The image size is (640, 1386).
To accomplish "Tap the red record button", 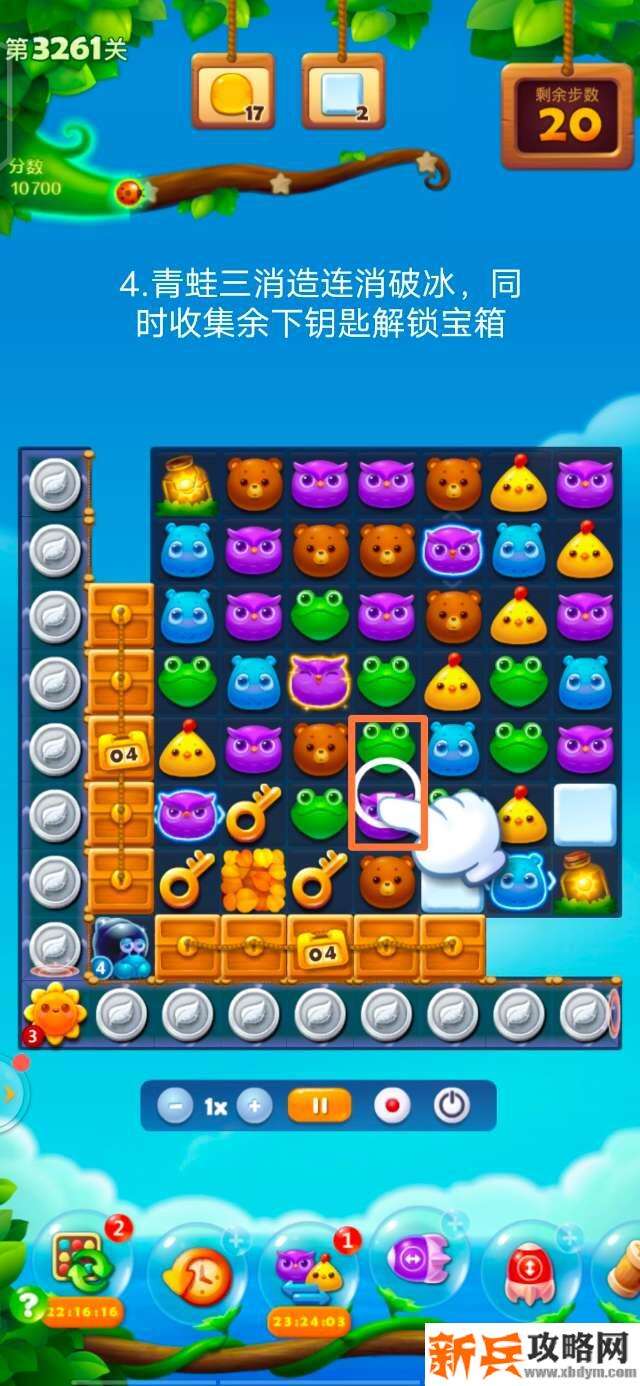I will click(x=392, y=1106).
